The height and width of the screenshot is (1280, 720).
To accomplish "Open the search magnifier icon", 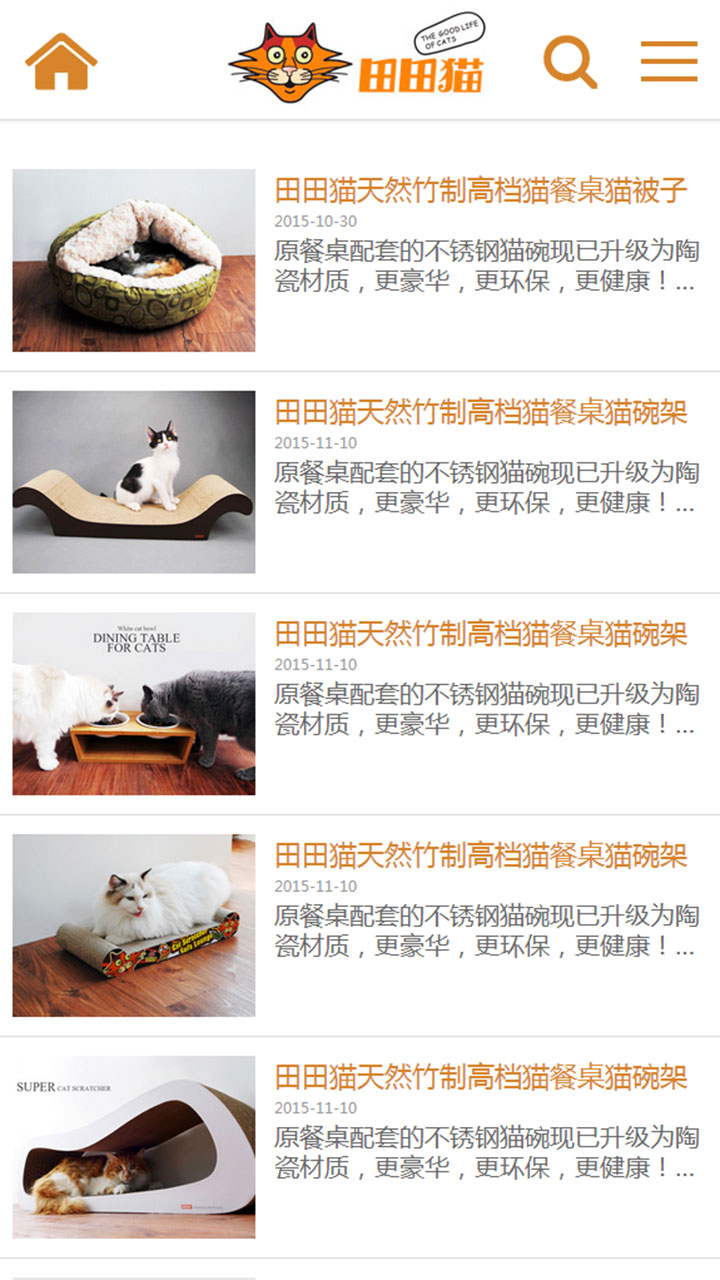I will point(570,62).
